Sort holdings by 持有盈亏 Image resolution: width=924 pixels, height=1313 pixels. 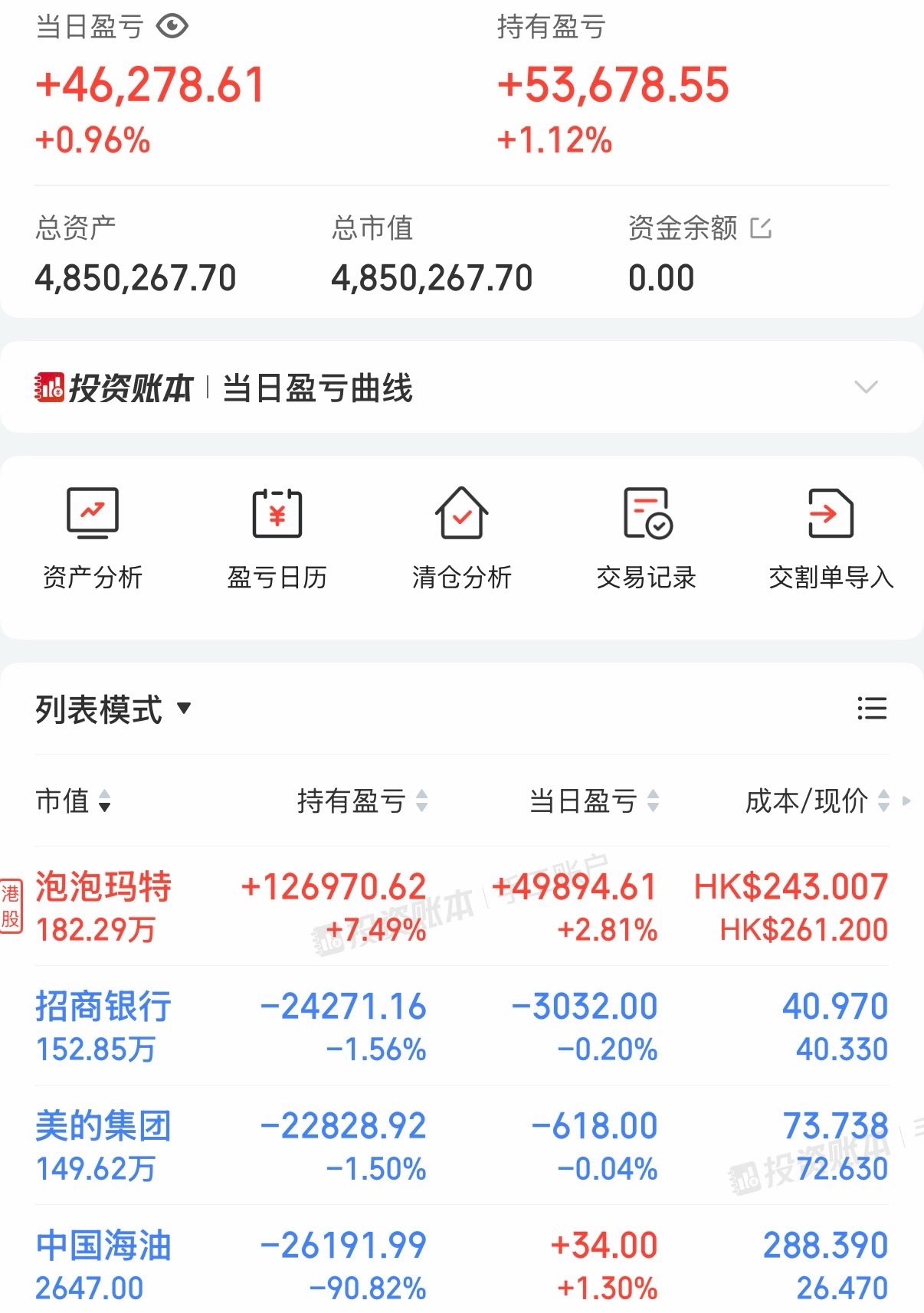362,801
